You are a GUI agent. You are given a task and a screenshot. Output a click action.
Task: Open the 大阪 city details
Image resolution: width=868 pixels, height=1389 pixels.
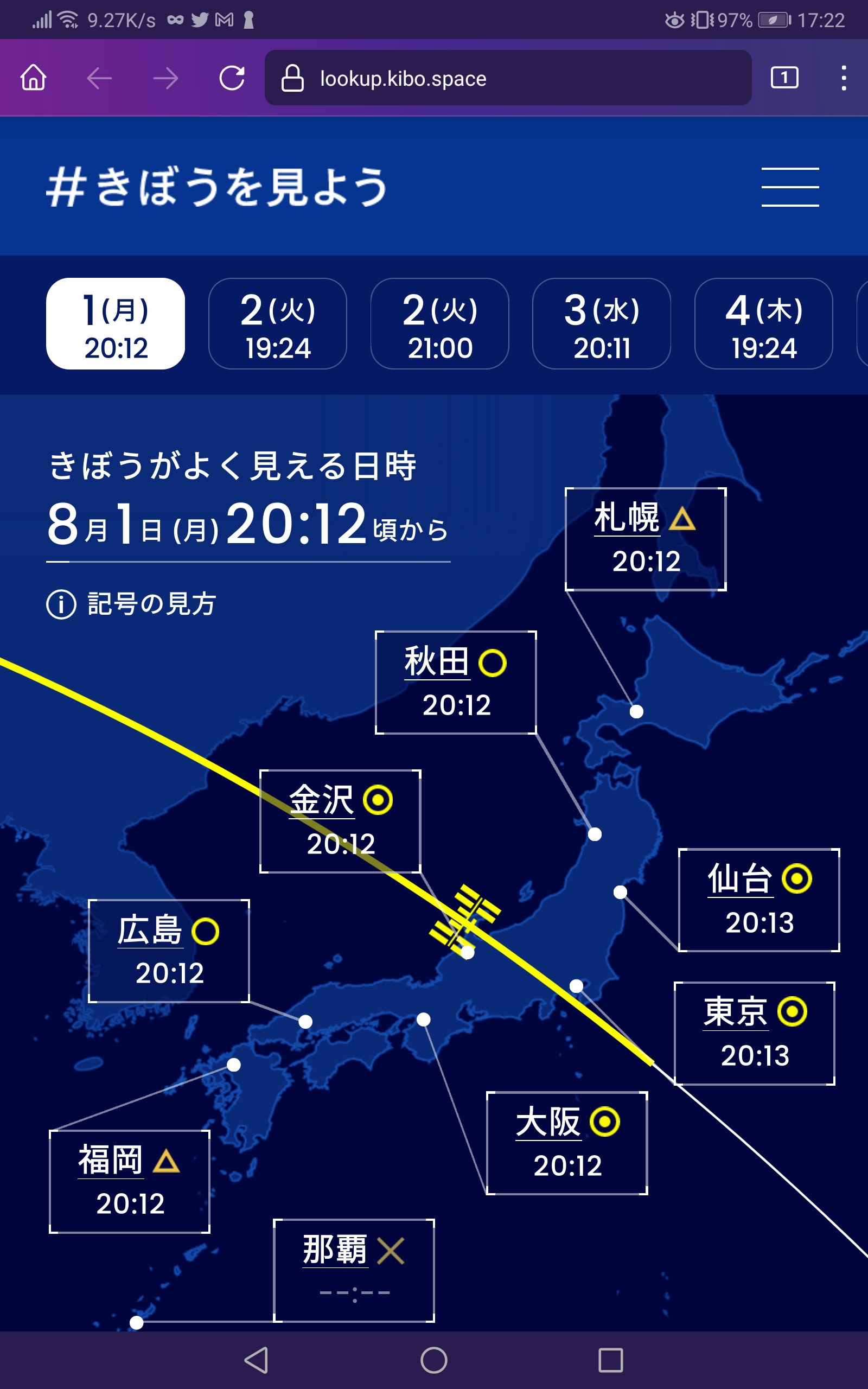pos(567,1143)
